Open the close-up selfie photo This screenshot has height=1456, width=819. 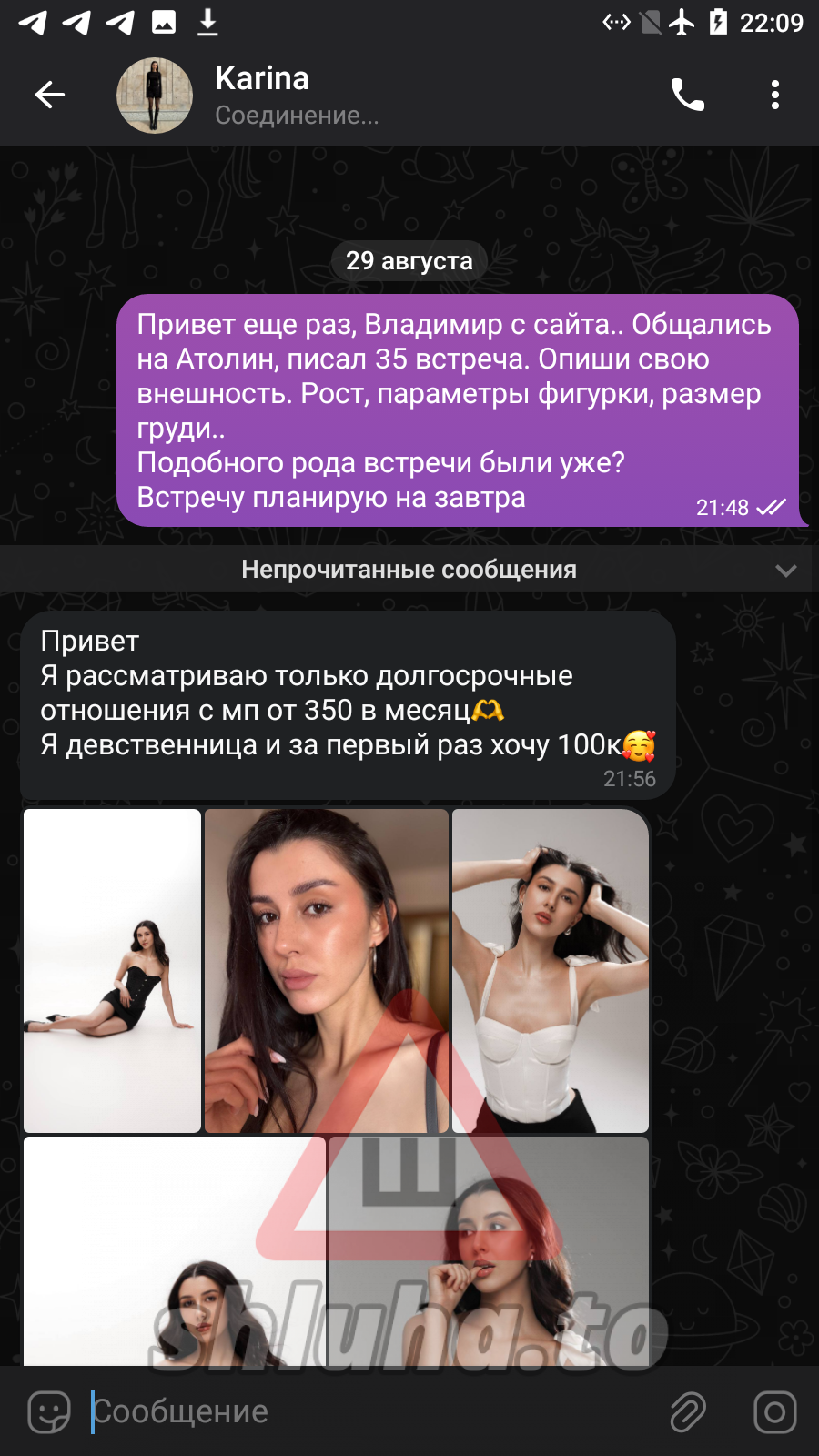coord(326,970)
